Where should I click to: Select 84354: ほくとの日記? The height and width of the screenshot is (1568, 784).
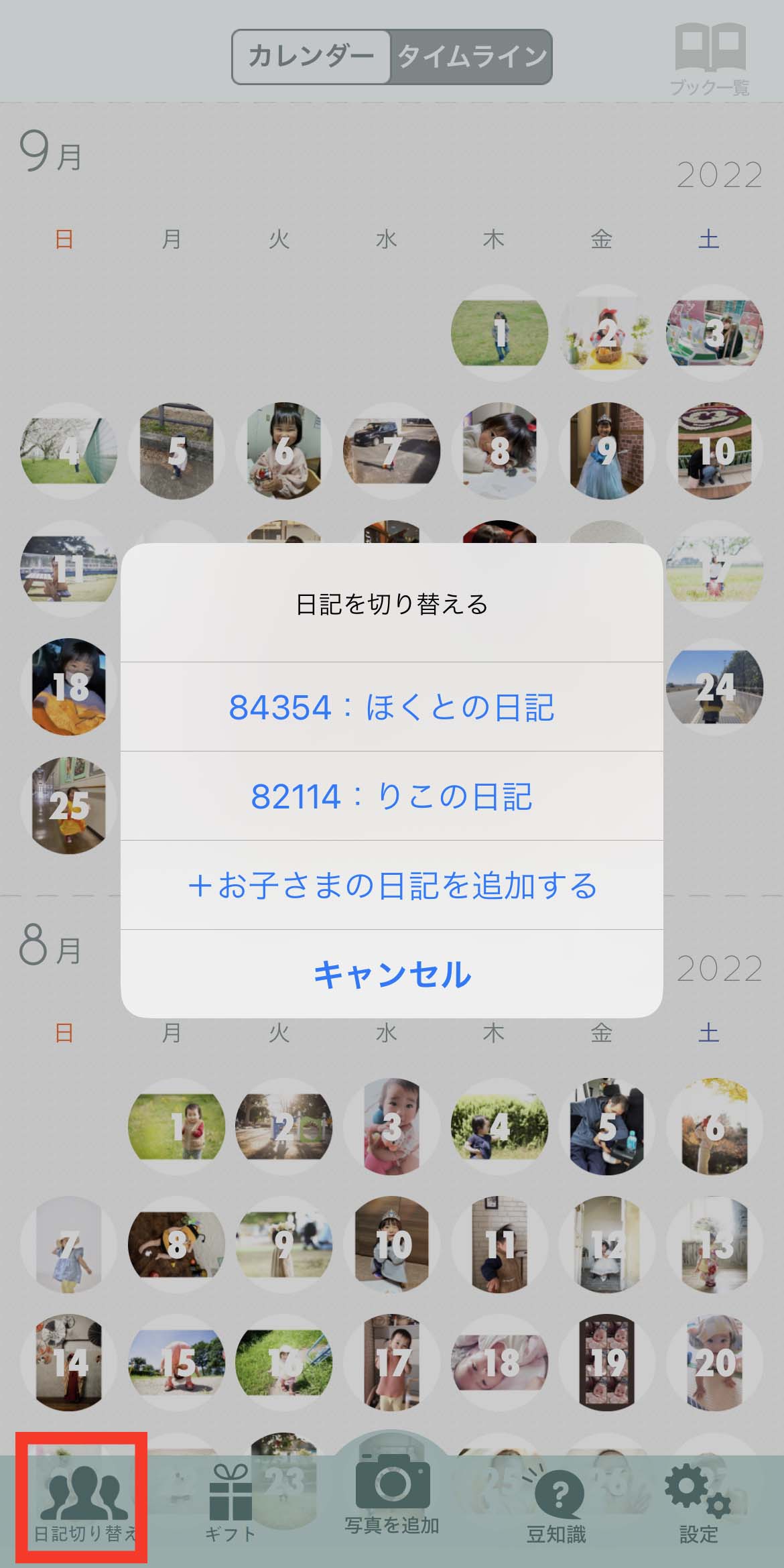click(392, 707)
